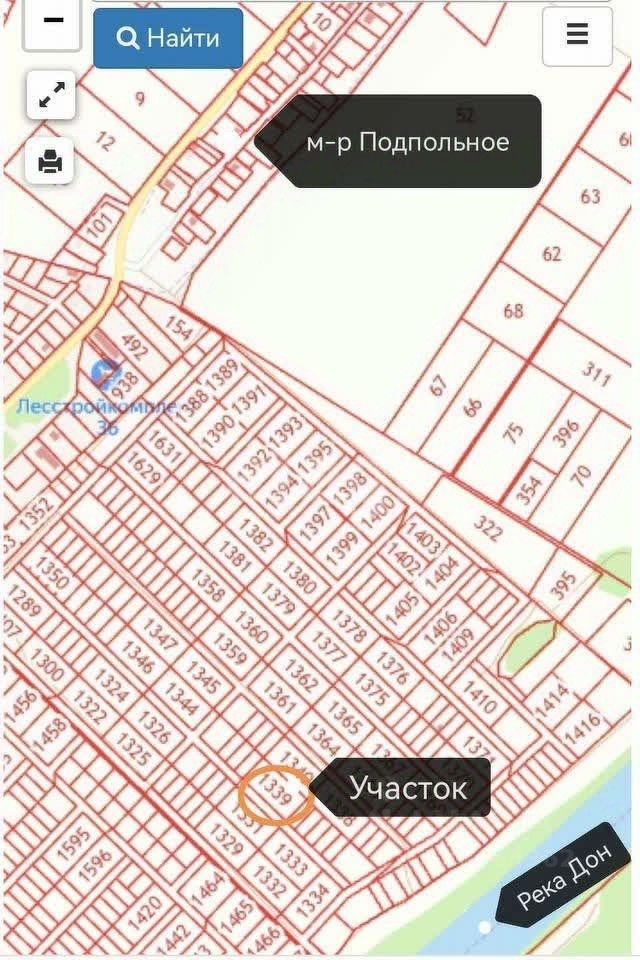The width and height of the screenshot is (640, 960).
Task: Zoom out the map with minus
Action: (52, 22)
